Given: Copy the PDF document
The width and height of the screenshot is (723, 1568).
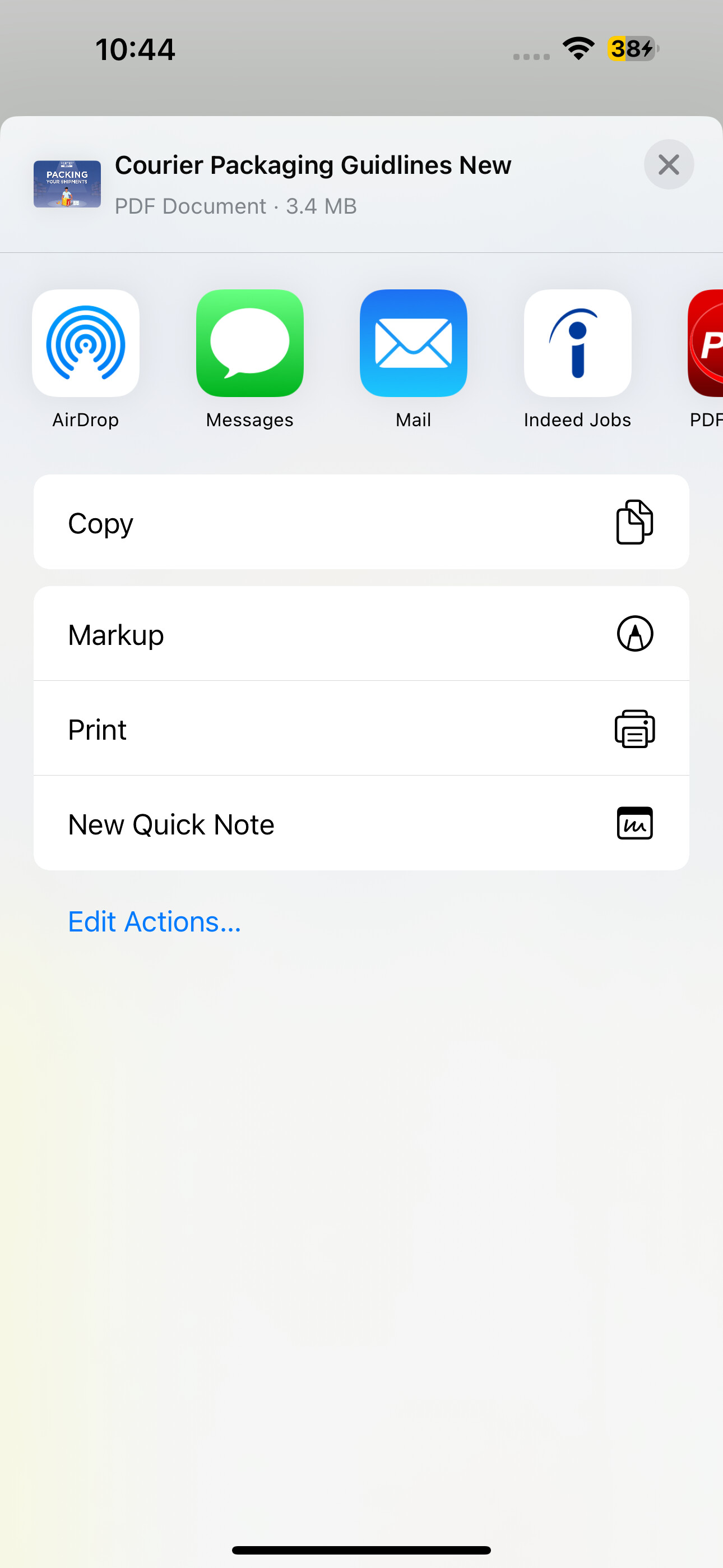Looking at the screenshot, I should click(x=361, y=522).
